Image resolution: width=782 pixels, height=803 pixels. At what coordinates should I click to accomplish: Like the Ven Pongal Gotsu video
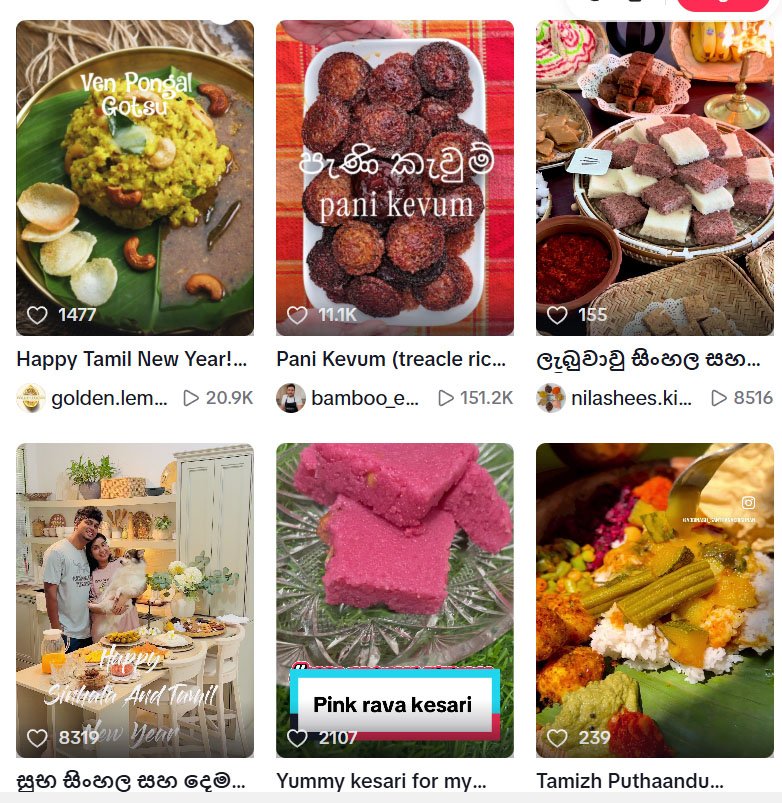point(37,315)
